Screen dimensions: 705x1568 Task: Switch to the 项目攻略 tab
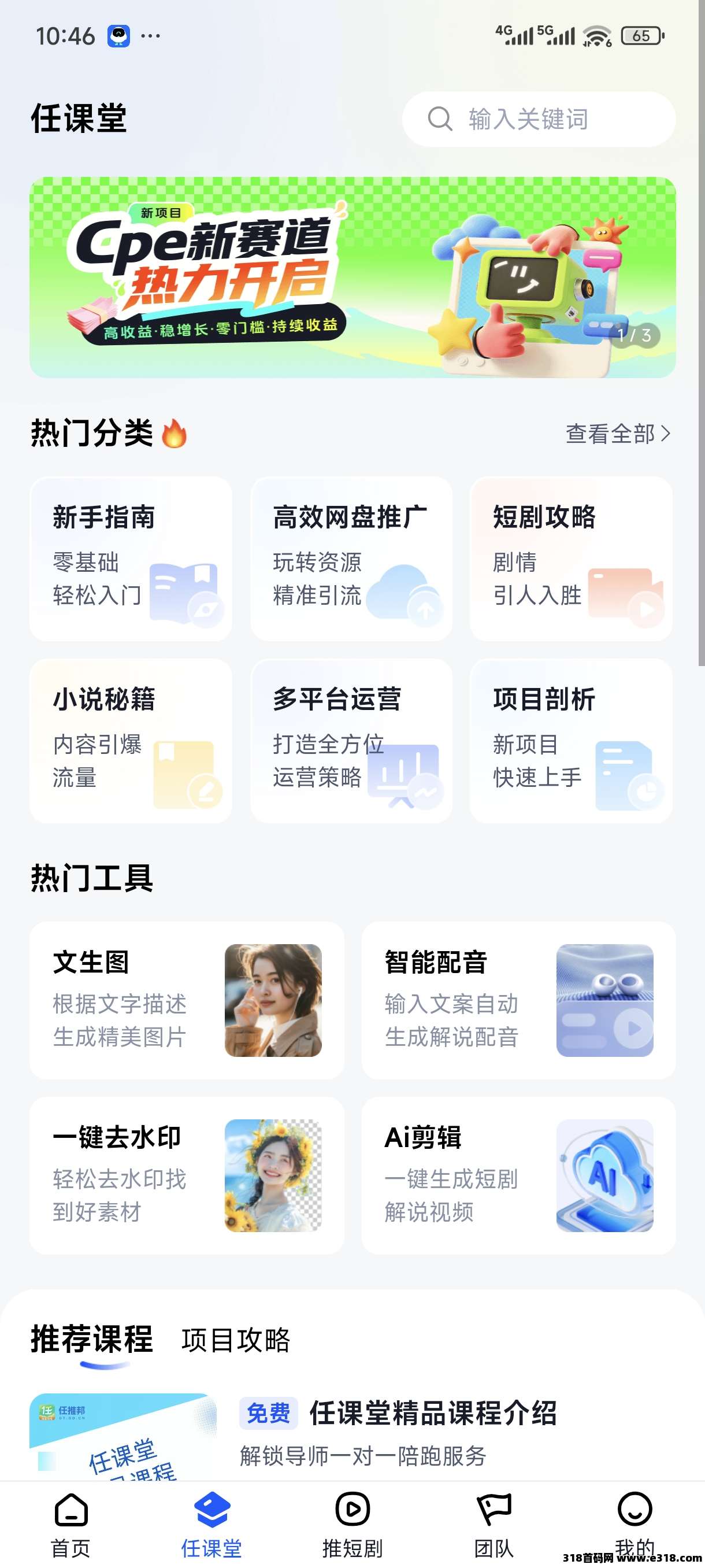(236, 1340)
